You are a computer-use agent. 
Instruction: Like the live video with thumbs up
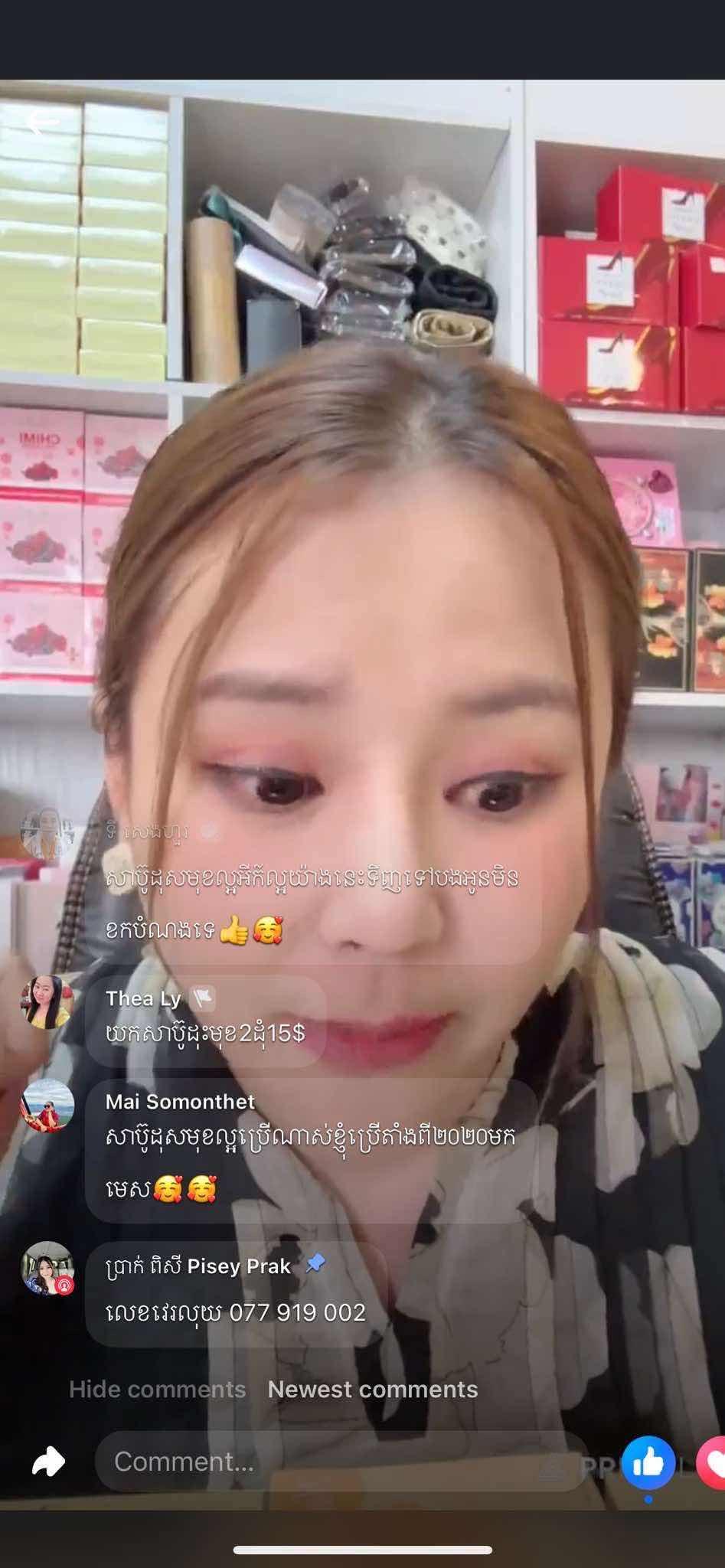(x=648, y=1463)
